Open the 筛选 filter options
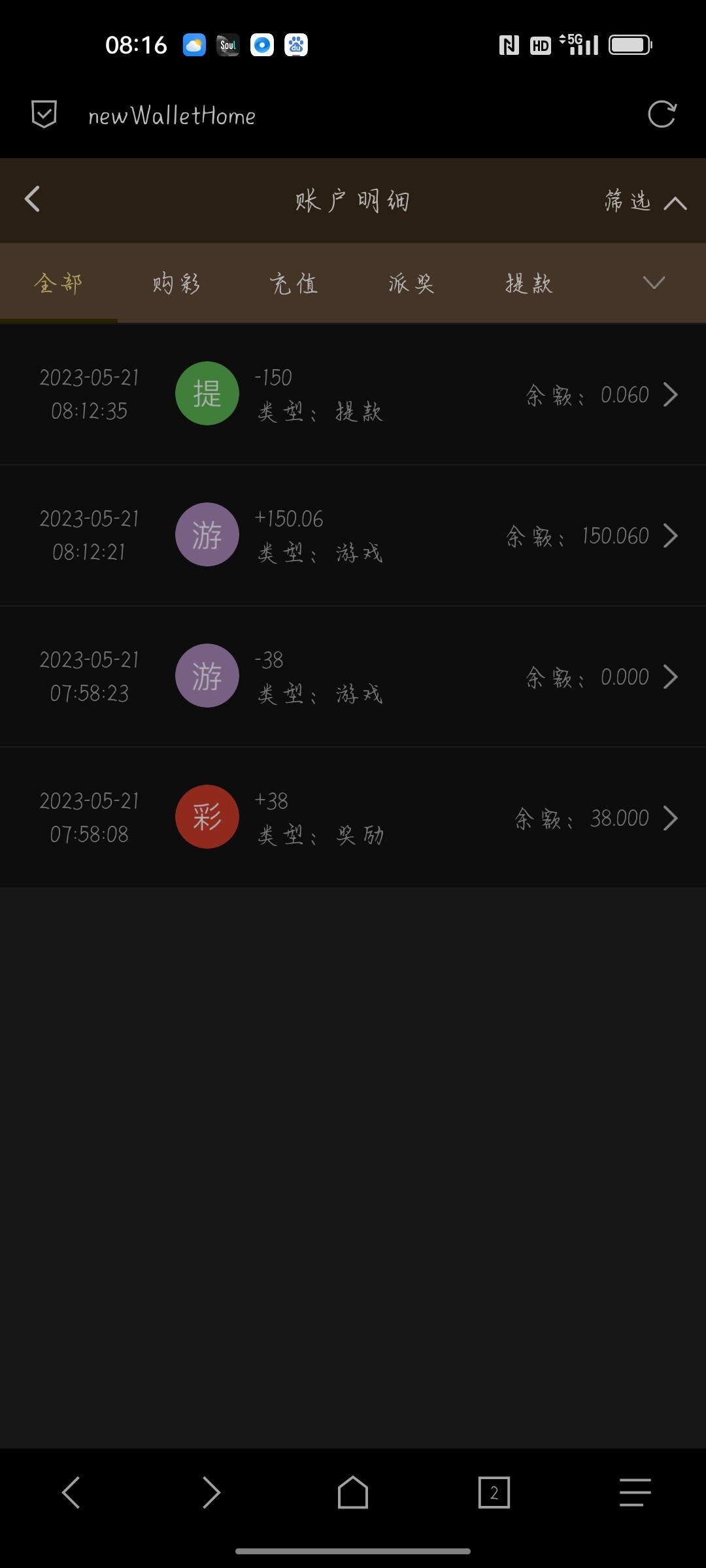Screen dimensions: 706x1568 (644, 201)
